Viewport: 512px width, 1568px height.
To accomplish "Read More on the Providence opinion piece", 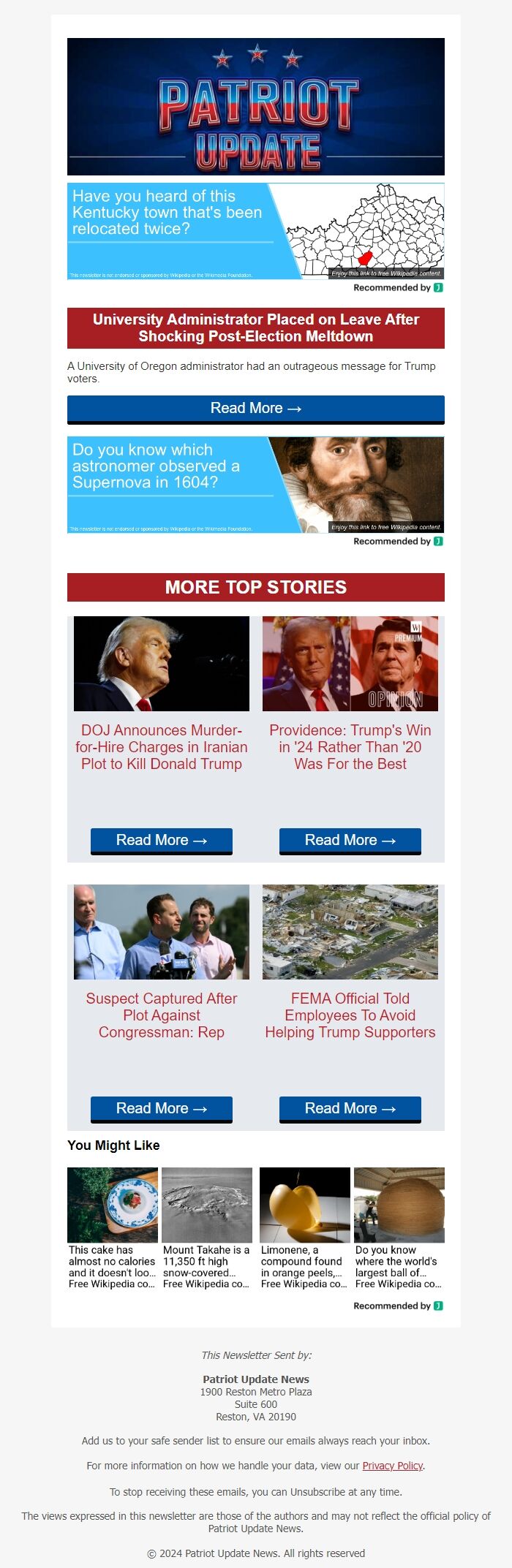I will (x=350, y=841).
